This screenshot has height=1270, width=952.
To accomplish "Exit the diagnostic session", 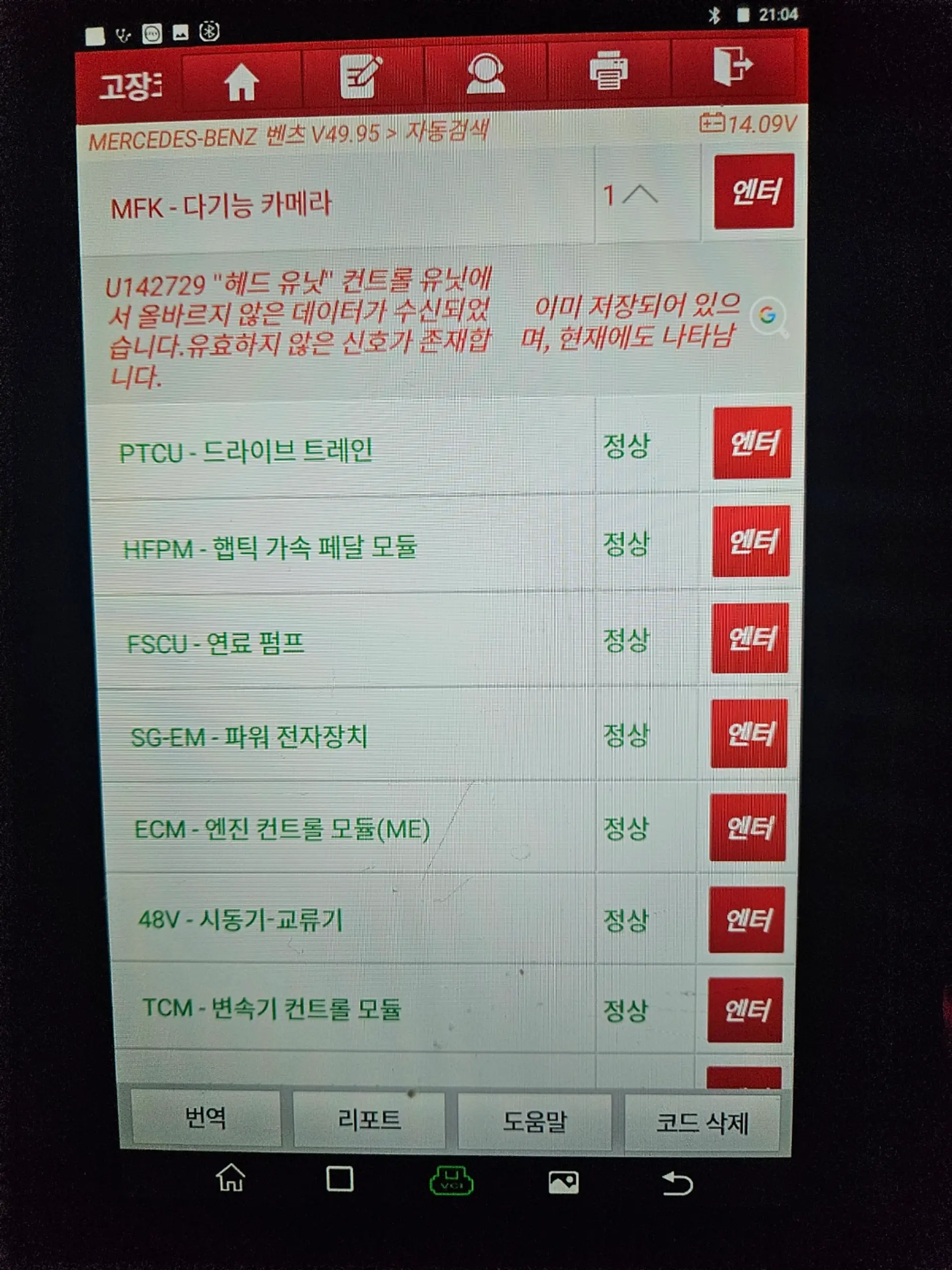I will tap(732, 66).
